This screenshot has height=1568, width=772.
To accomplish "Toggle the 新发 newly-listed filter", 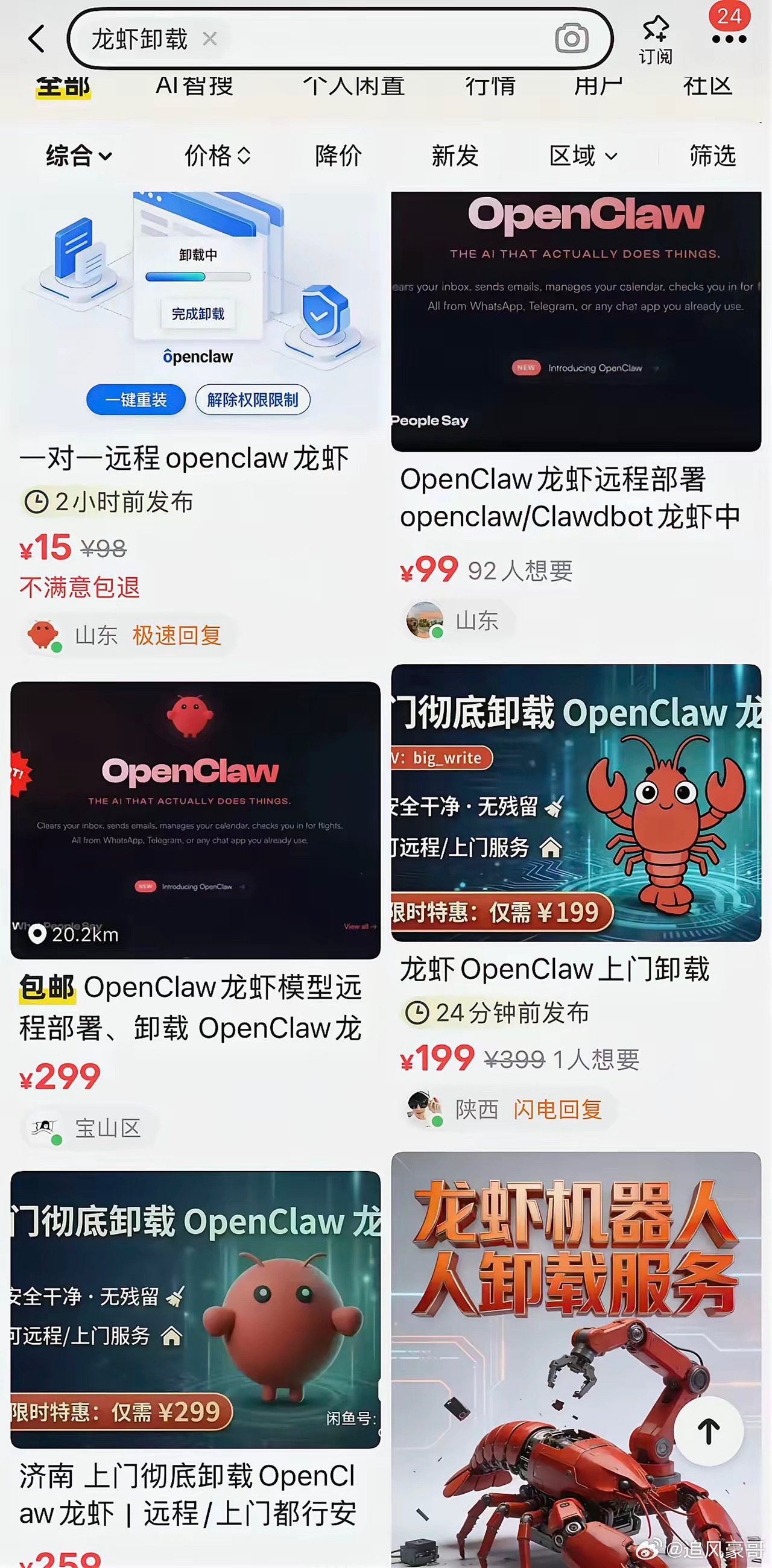I will click(x=455, y=156).
